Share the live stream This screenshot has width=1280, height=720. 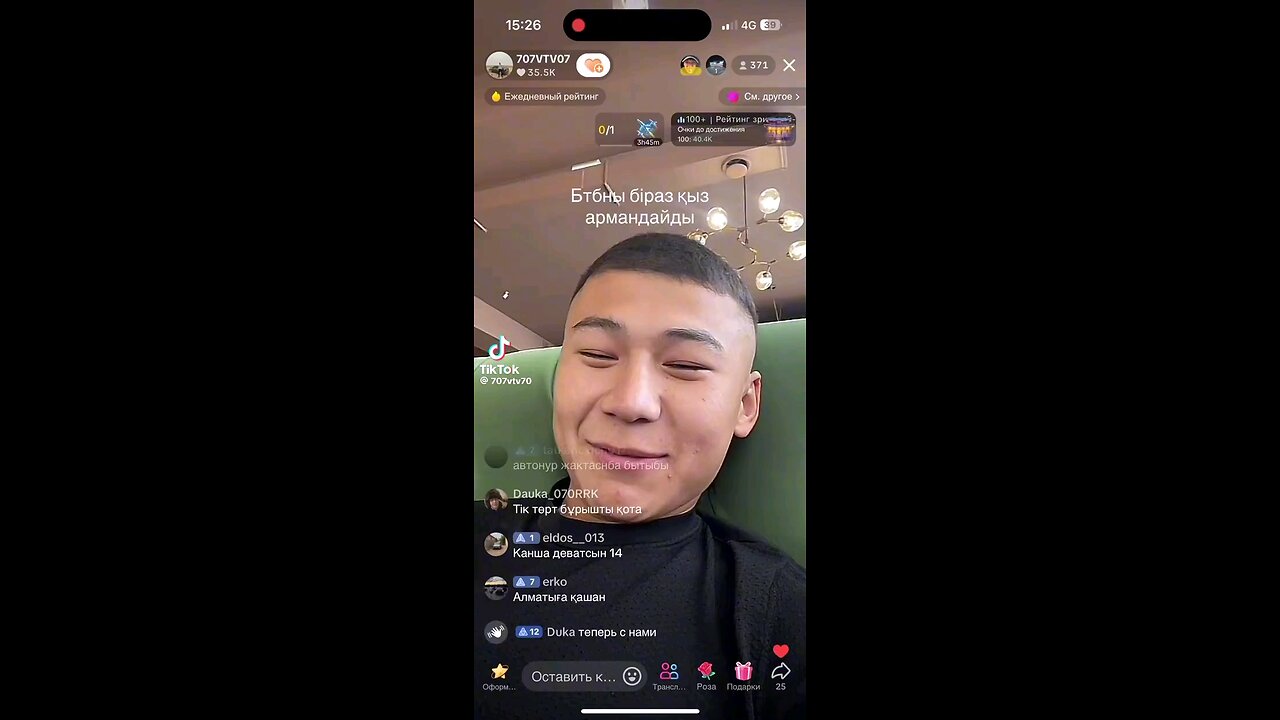tap(780, 676)
